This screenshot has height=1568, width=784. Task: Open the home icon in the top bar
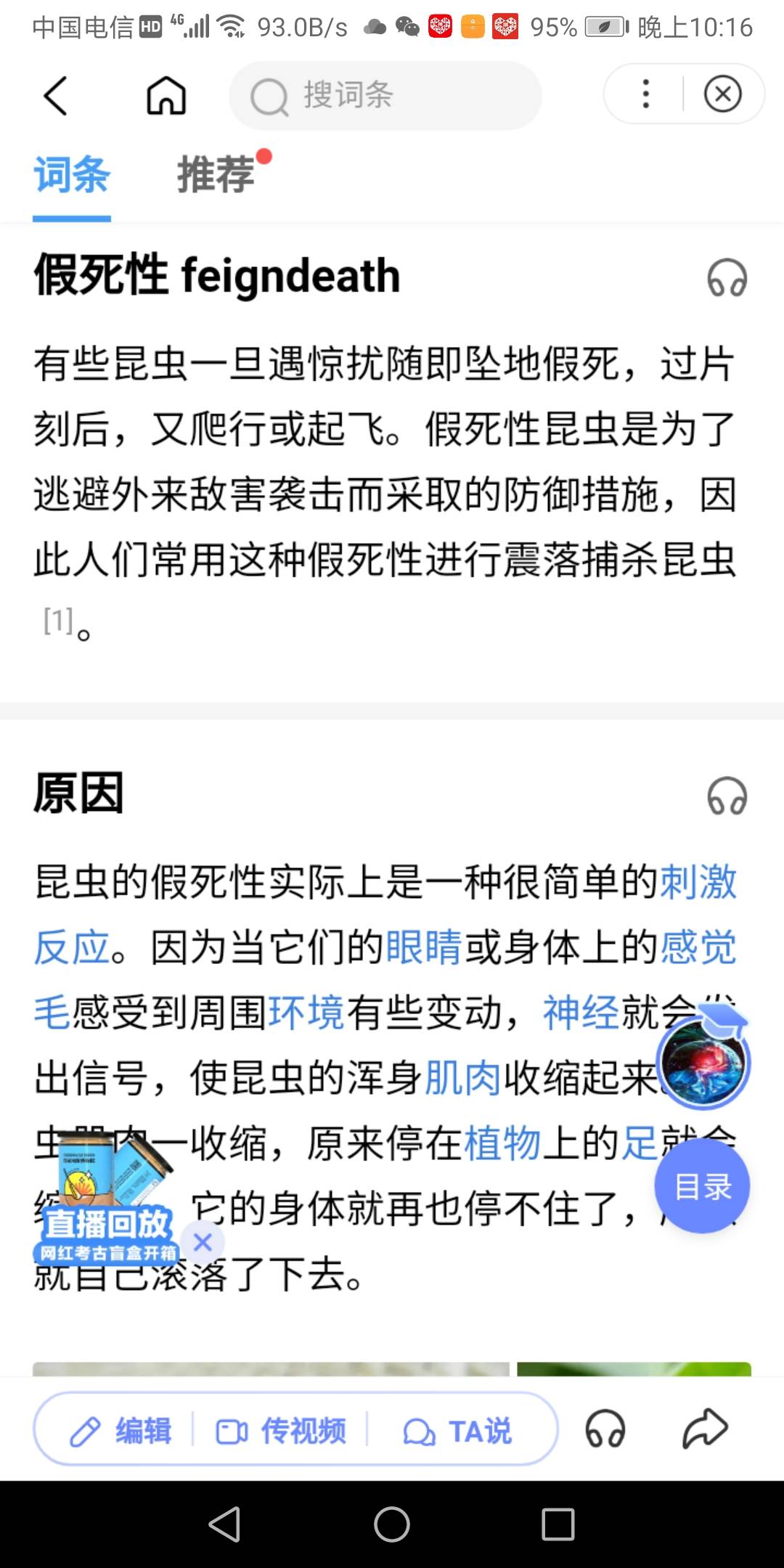click(x=166, y=95)
